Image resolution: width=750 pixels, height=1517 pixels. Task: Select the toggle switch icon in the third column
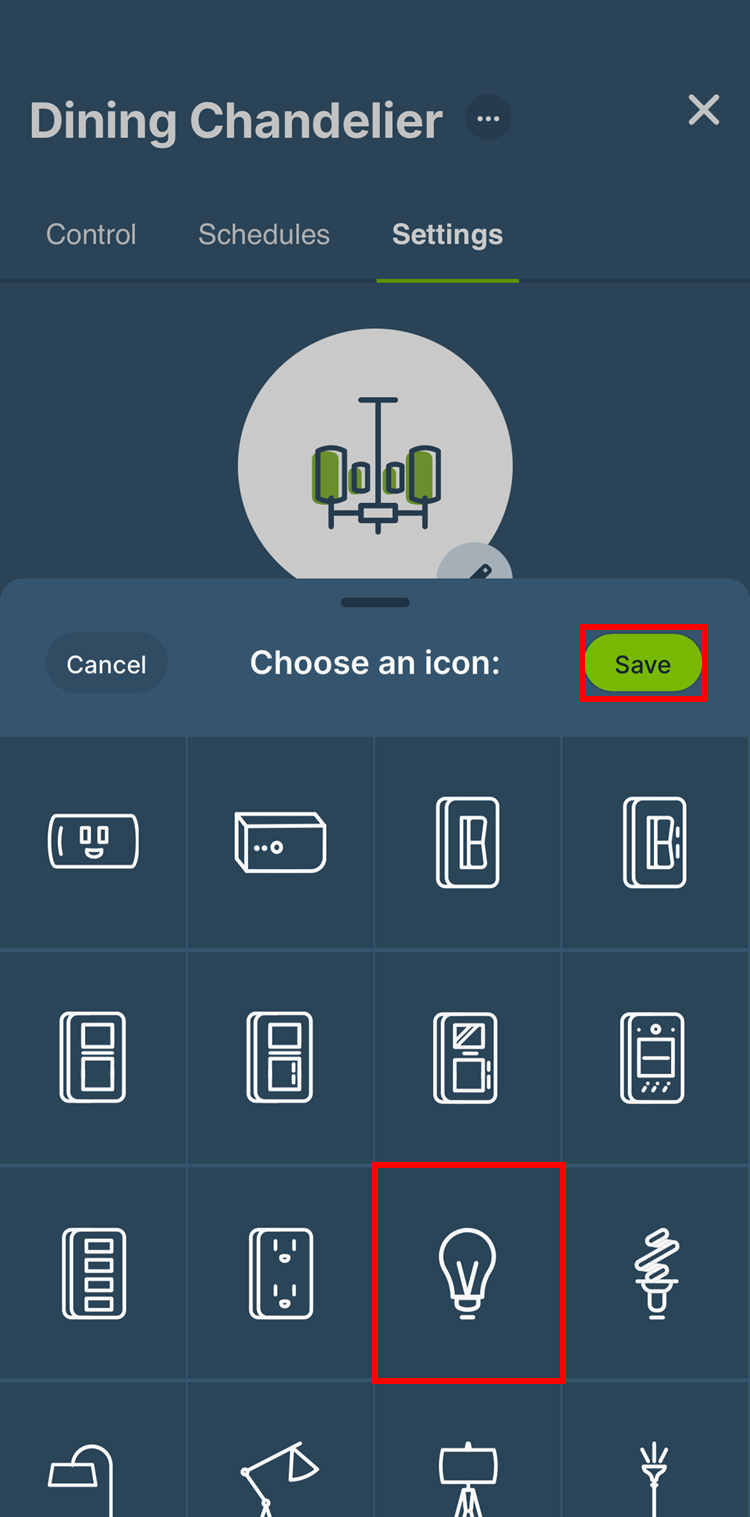click(468, 841)
